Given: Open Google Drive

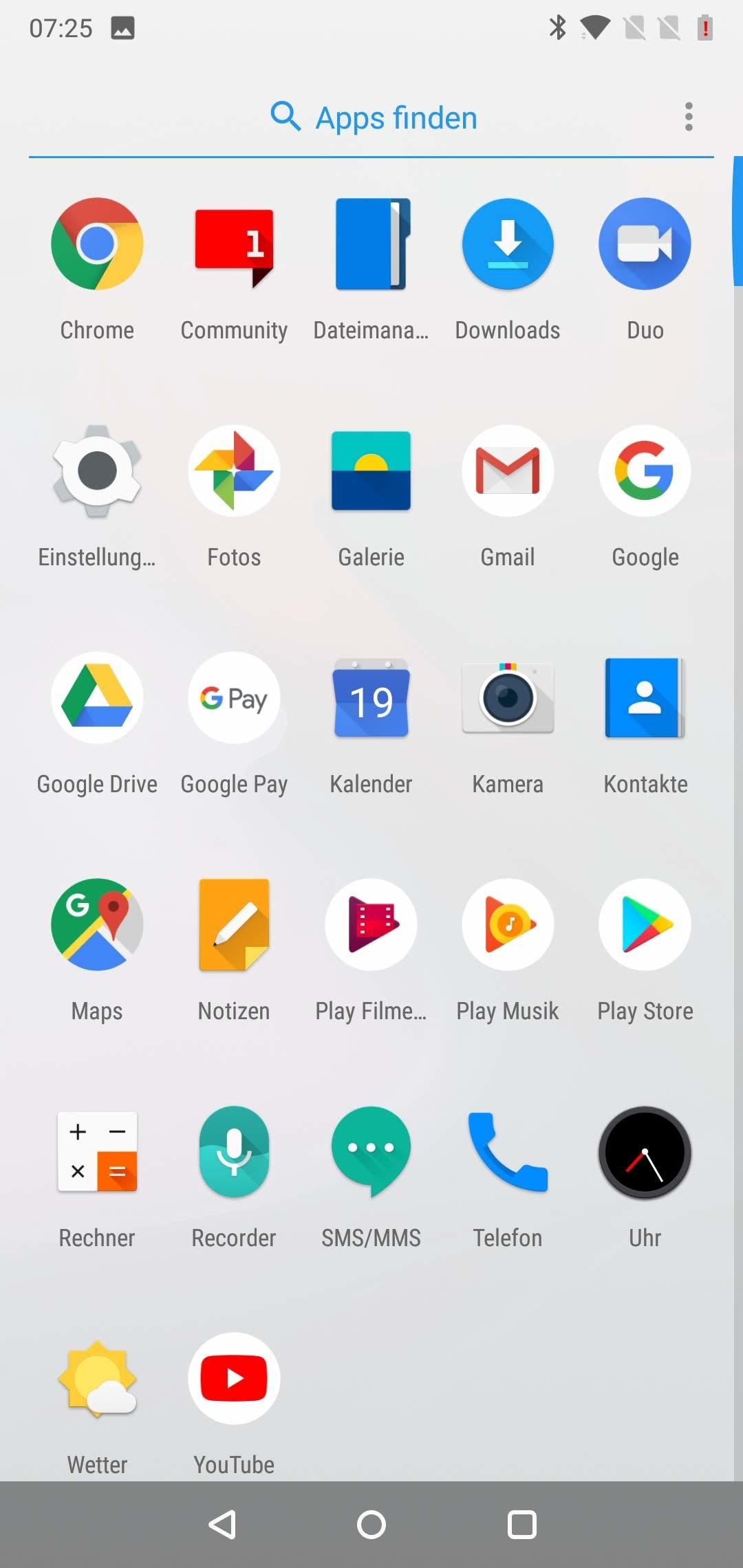Looking at the screenshot, I should [97, 698].
